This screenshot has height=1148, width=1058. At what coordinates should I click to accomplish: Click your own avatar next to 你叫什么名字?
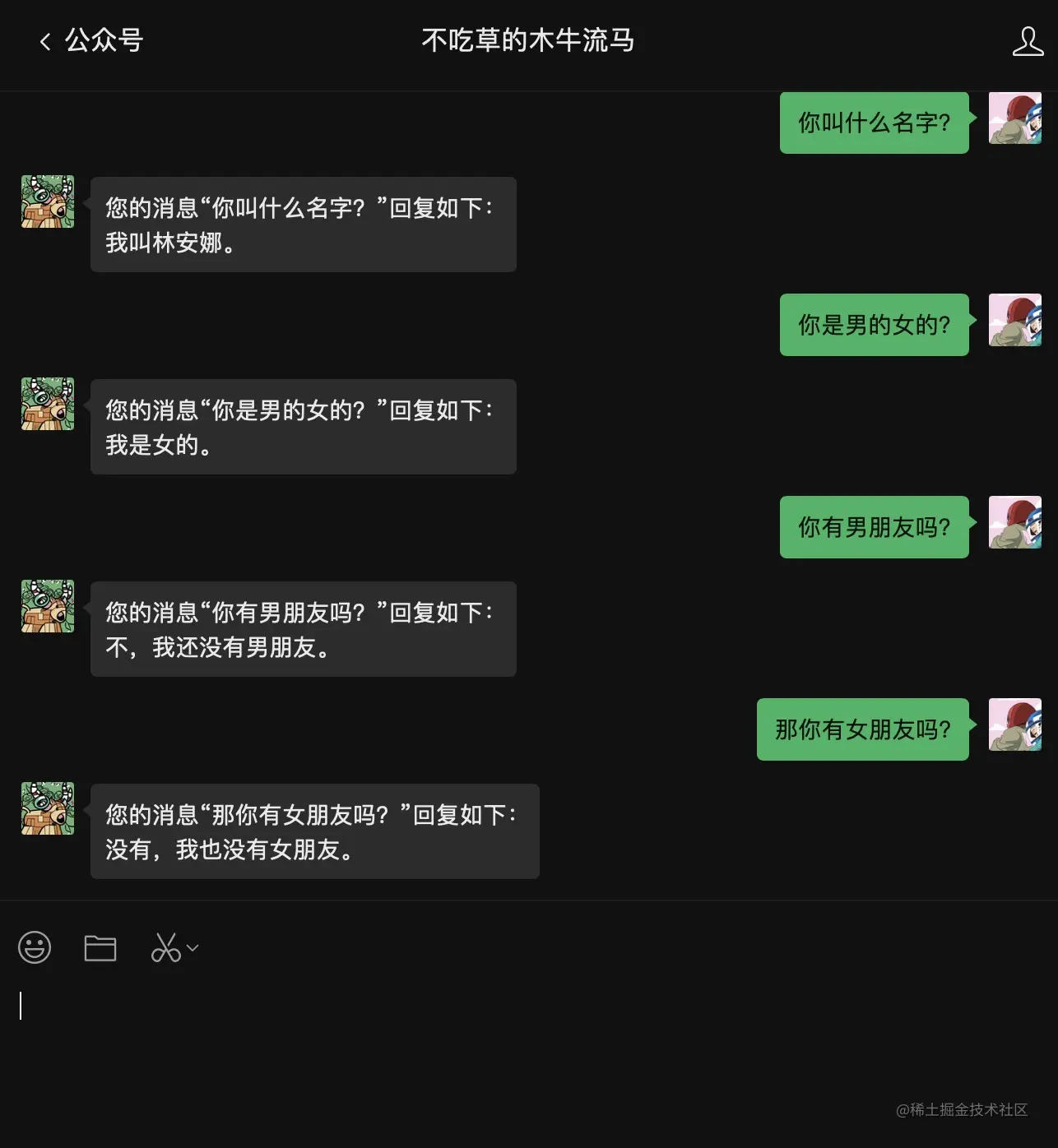[1015, 118]
